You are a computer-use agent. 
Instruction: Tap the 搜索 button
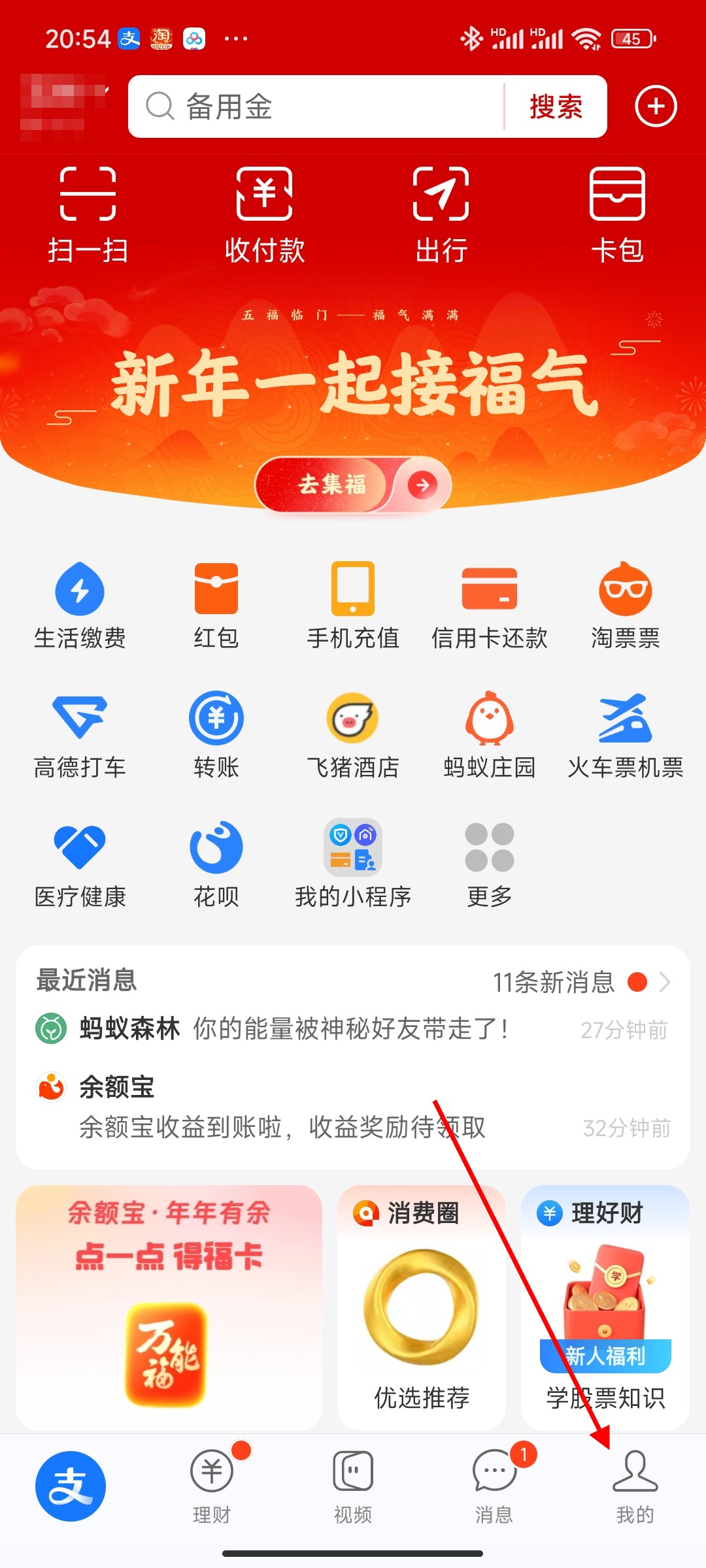click(x=556, y=106)
